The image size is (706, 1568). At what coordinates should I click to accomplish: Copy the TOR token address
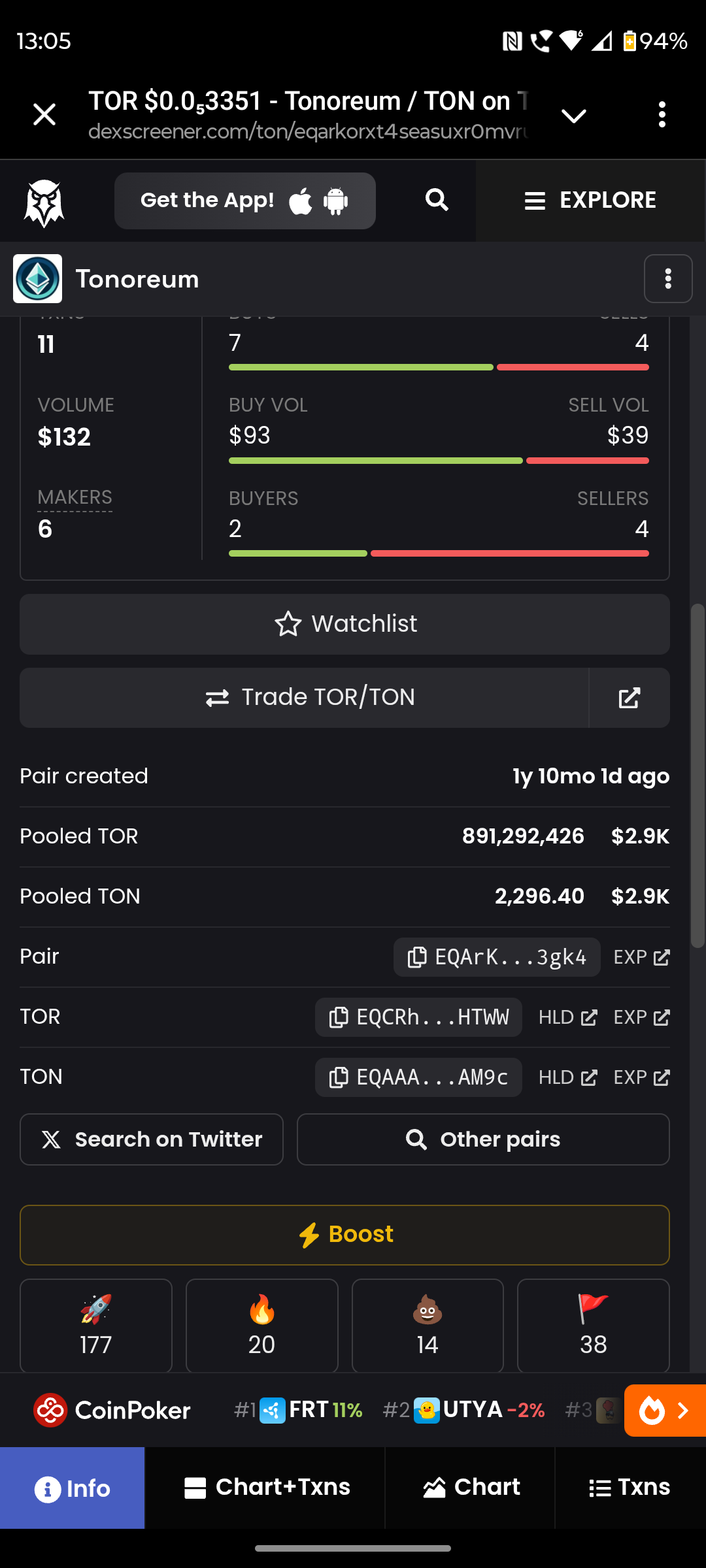point(418,1017)
